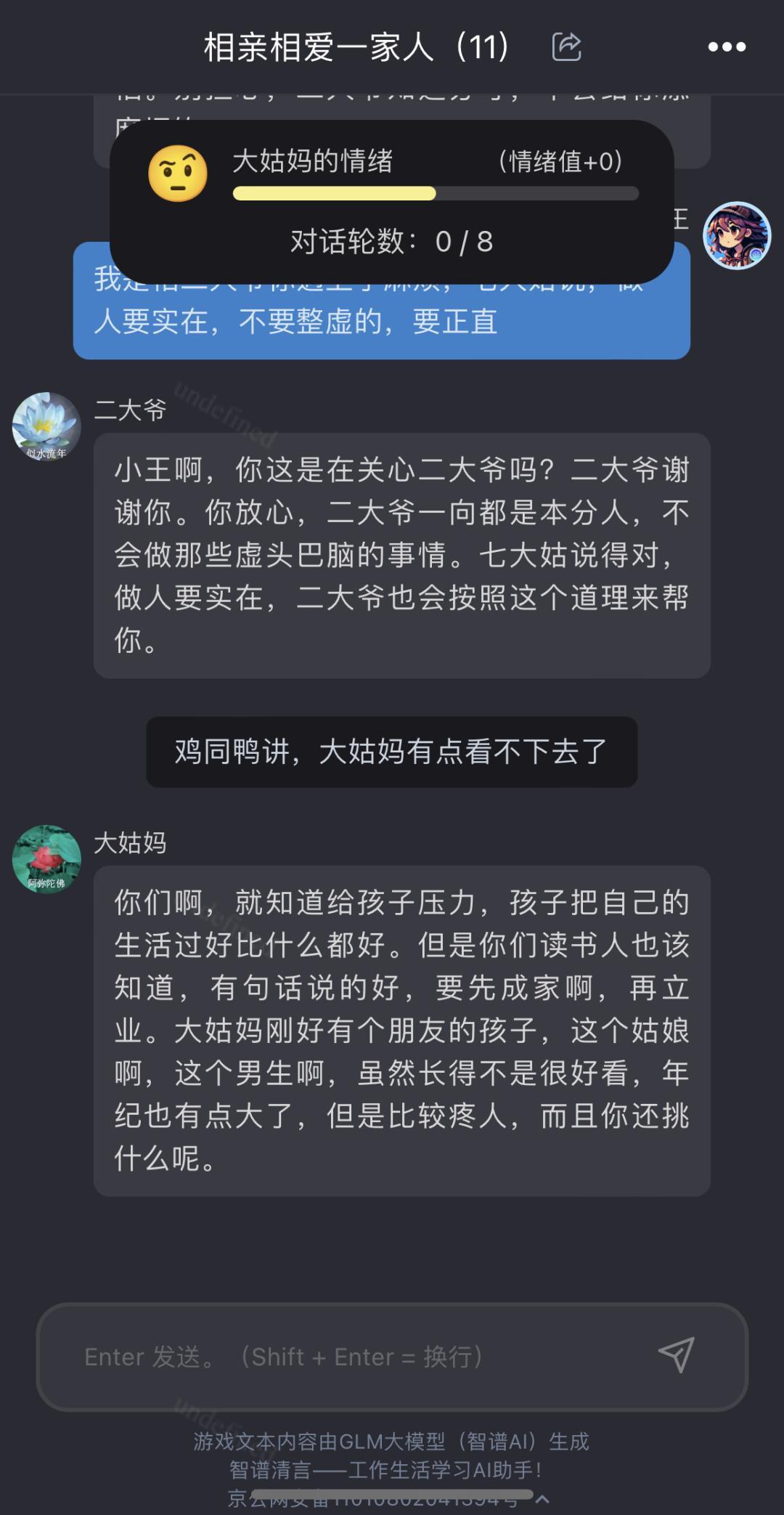The width and height of the screenshot is (784, 1515).
Task: Send the message with the paper plane
Action: coord(677,1355)
